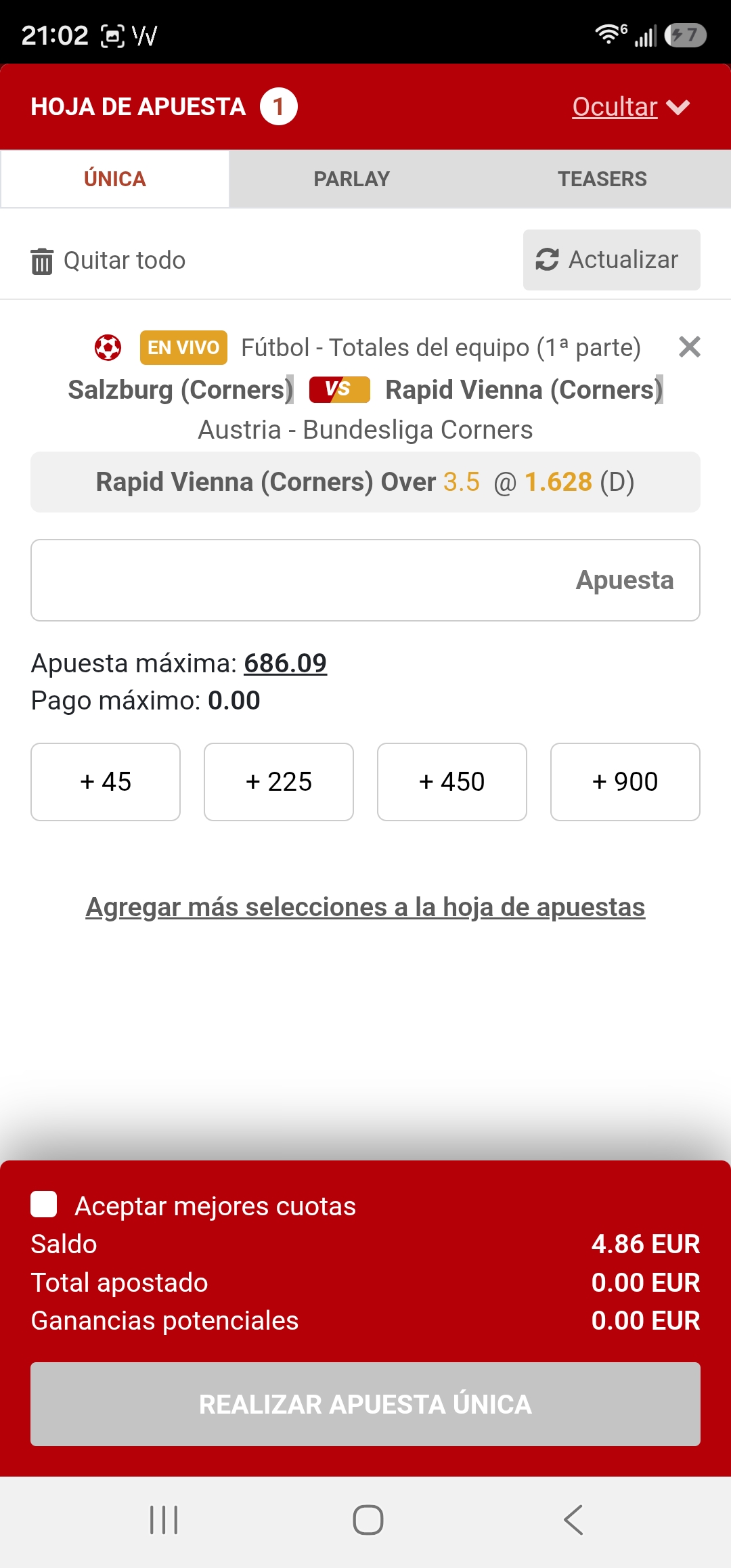Add 450 to the stake

[x=452, y=782]
